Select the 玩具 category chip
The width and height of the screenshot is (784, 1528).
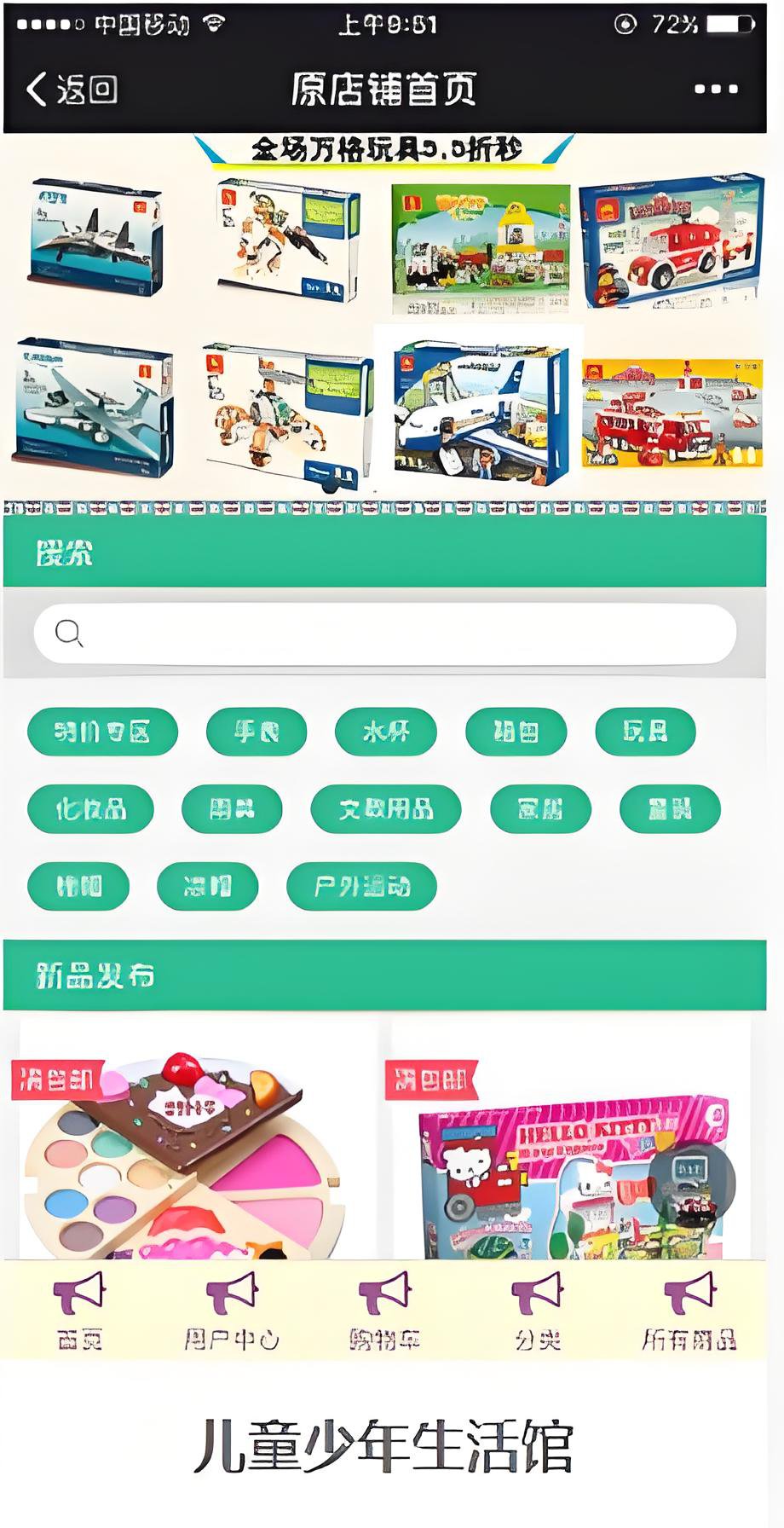point(645,732)
